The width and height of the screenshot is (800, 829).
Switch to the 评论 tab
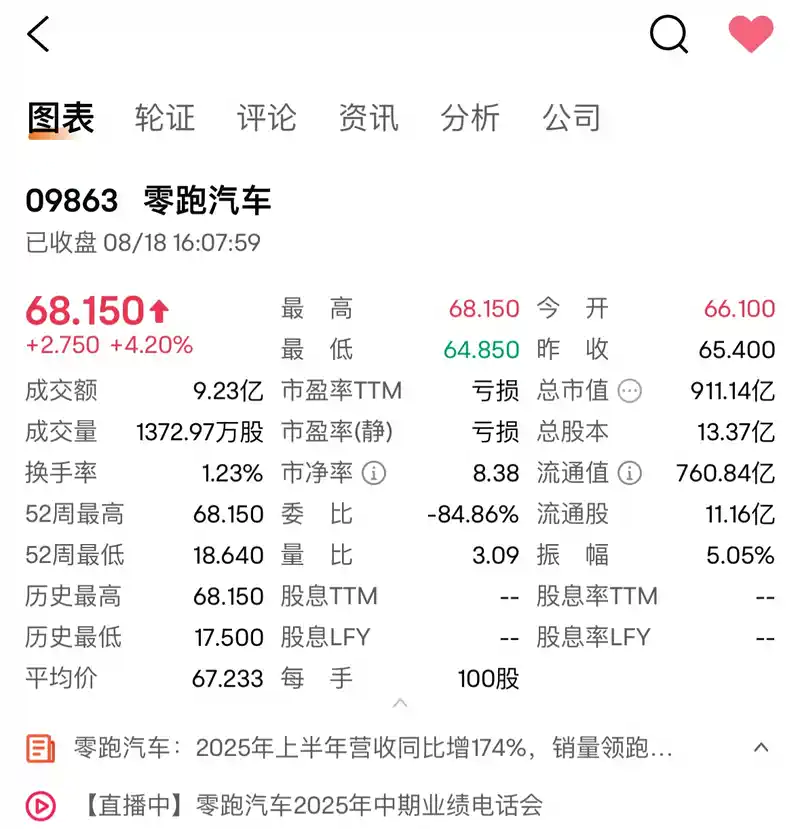(x=267, y=118)
